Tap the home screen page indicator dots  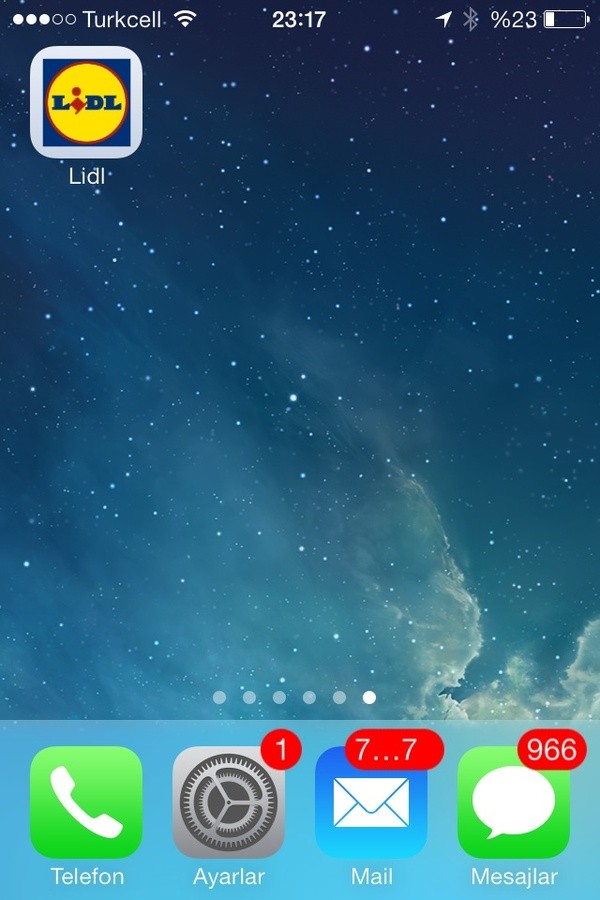coord(294,697)
